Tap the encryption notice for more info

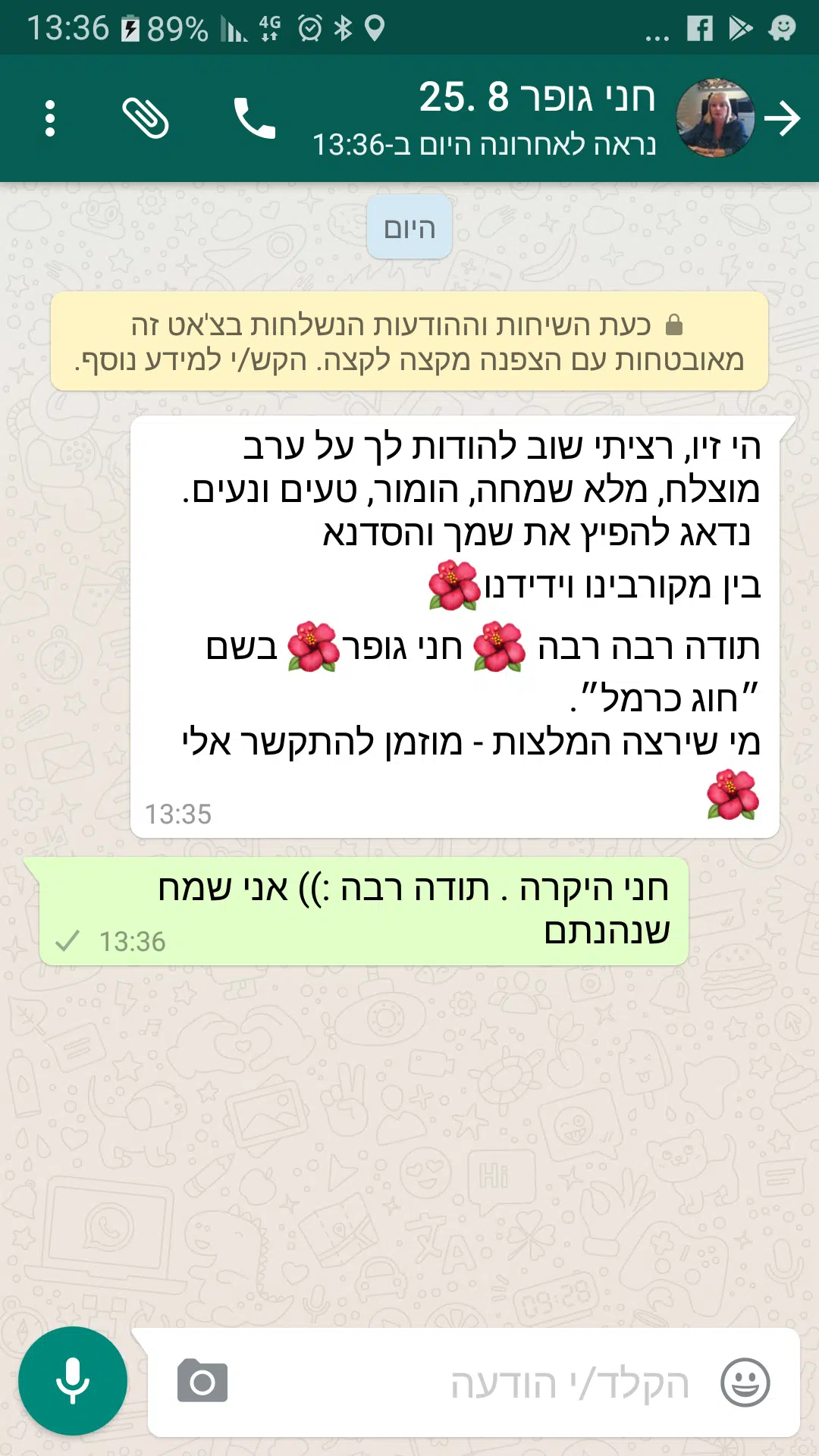[x=409, y=341]
